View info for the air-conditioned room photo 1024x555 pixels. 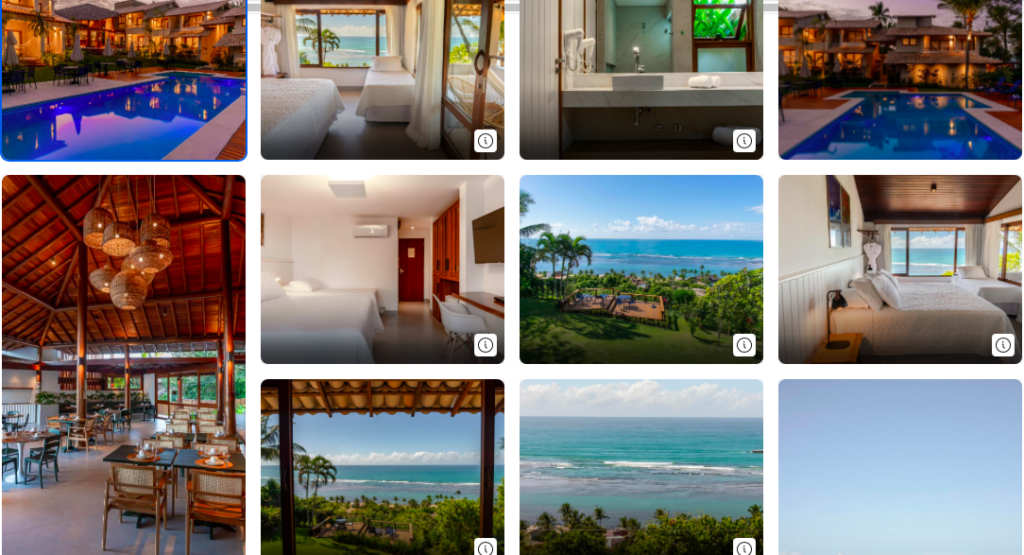pos(485,345)
